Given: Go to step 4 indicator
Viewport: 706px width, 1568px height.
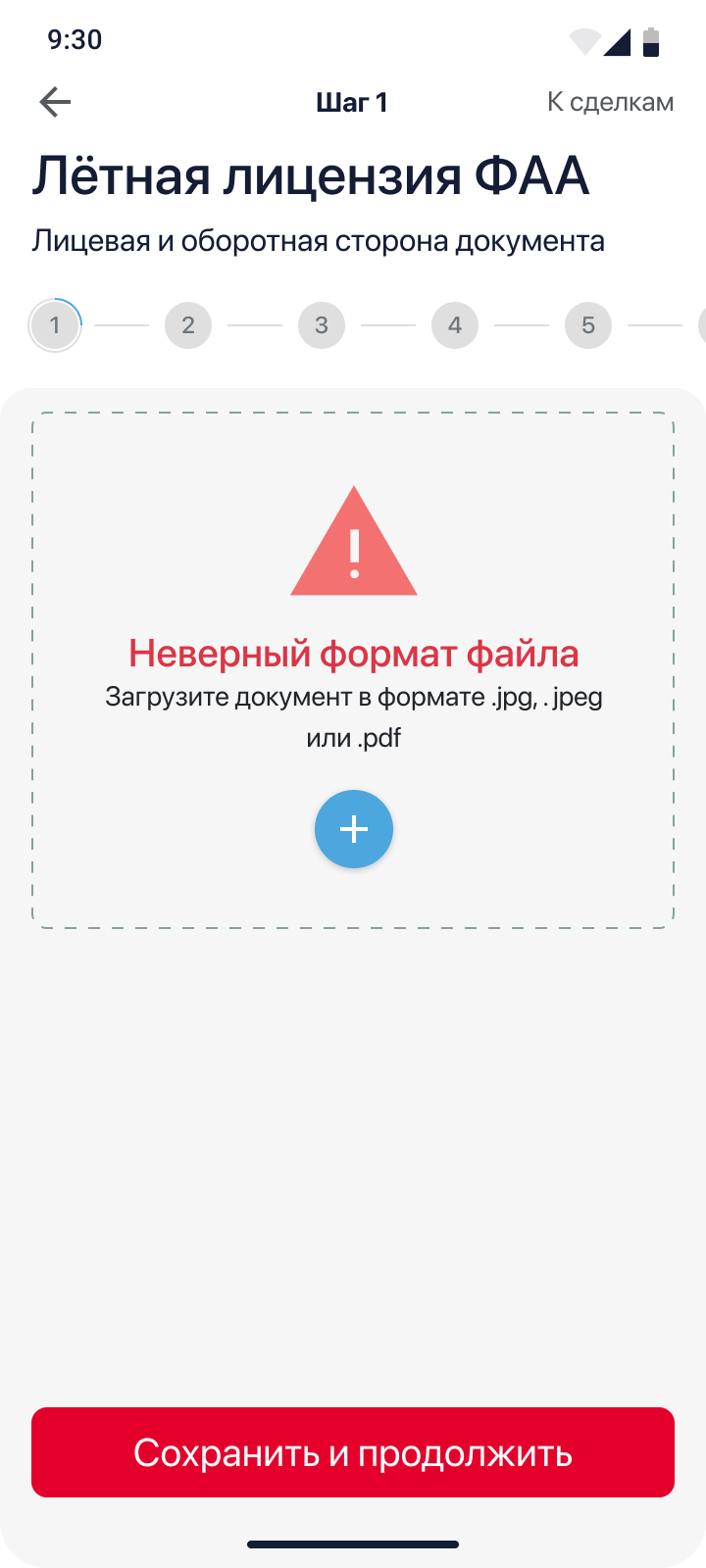Looking at the screenshot, I should (455, 325).
